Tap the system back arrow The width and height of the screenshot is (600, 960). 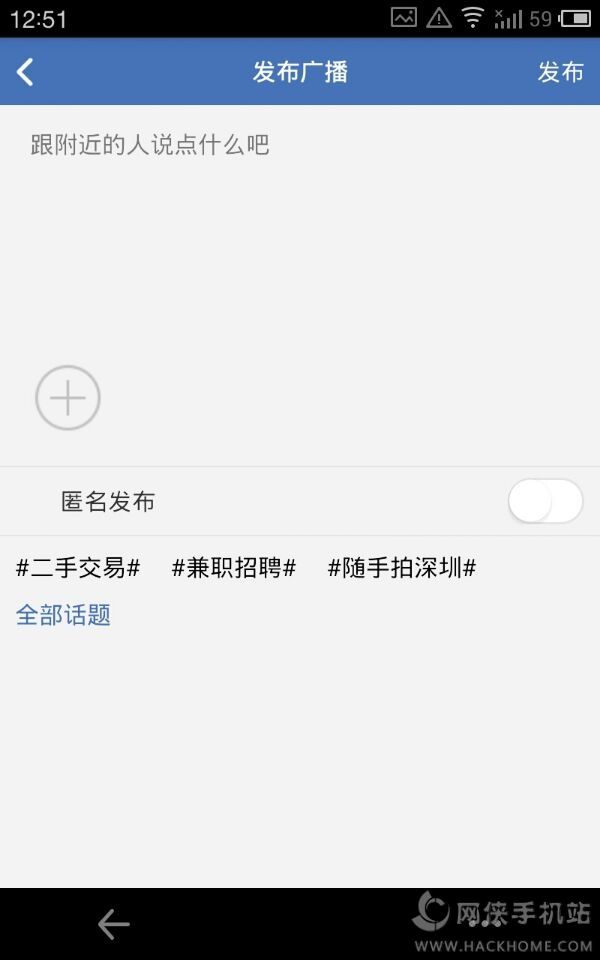(114, 925)
